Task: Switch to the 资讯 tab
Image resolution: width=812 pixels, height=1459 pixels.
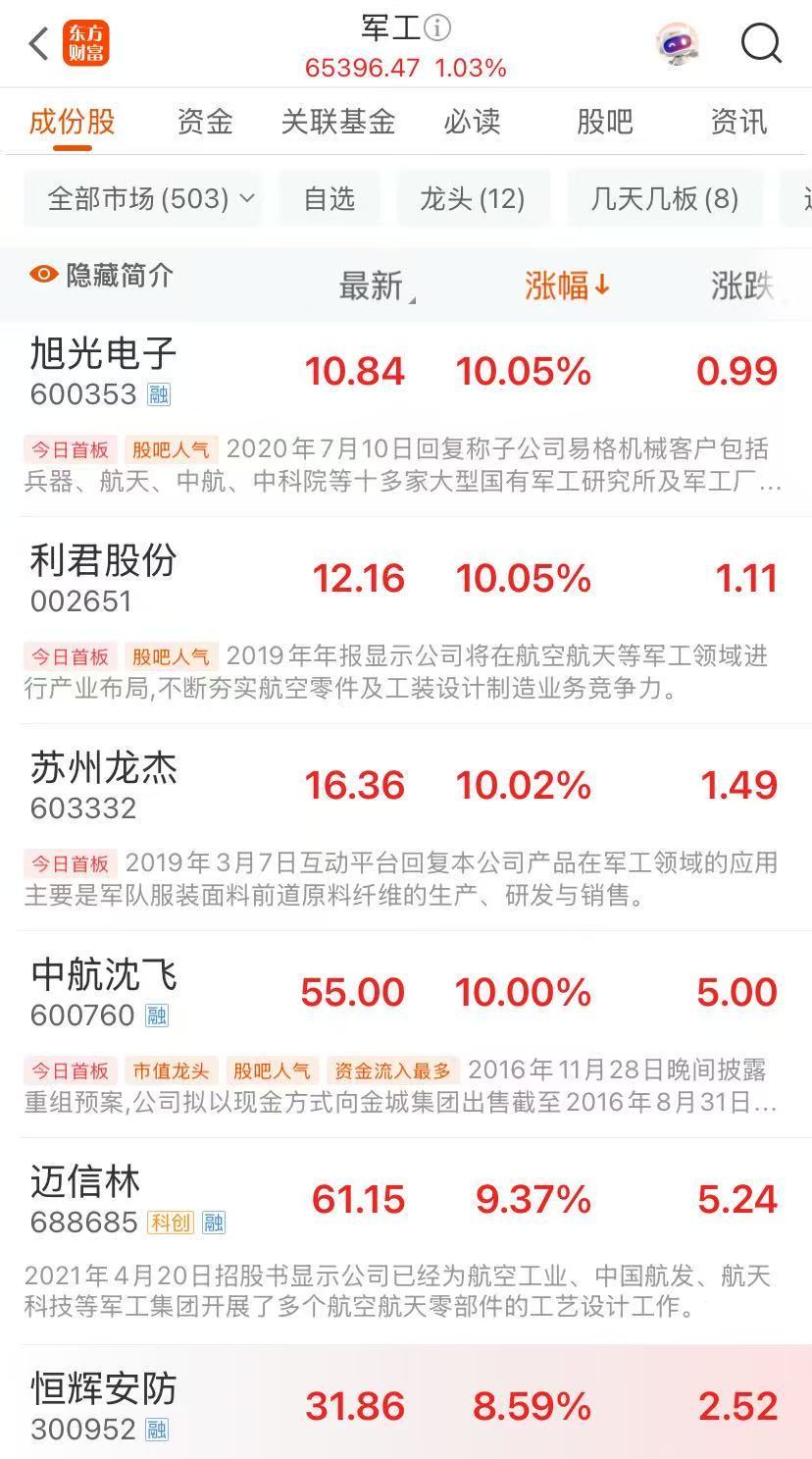Action: point(738,122)
